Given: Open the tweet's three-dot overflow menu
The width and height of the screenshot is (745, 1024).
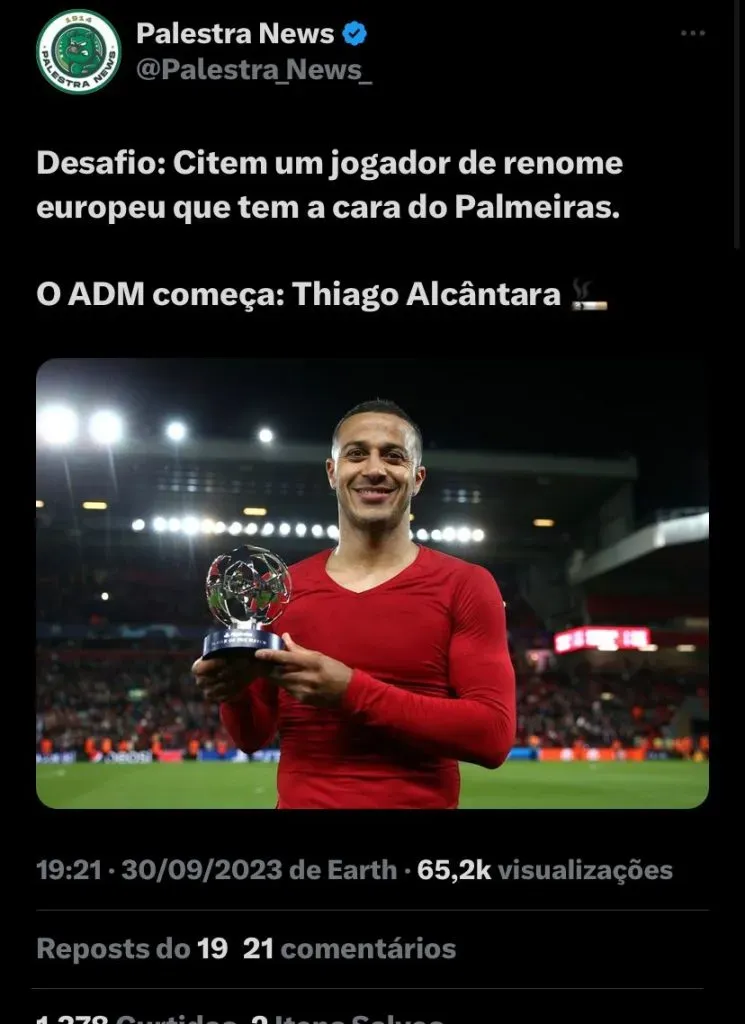Looking at the screenshot, I should point(693,33).
